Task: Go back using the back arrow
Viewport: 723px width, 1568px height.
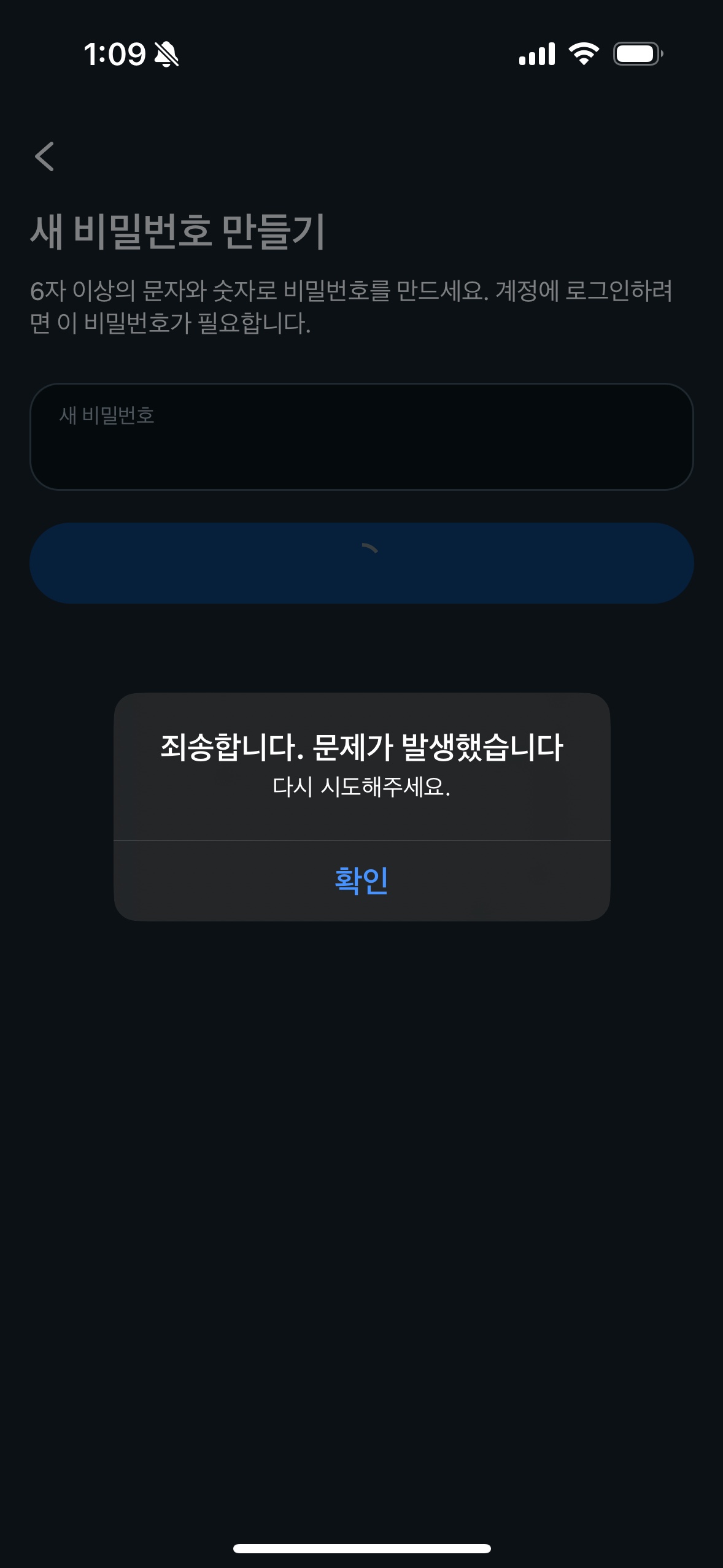Action: pyautogui.click(x=45, y=156)
